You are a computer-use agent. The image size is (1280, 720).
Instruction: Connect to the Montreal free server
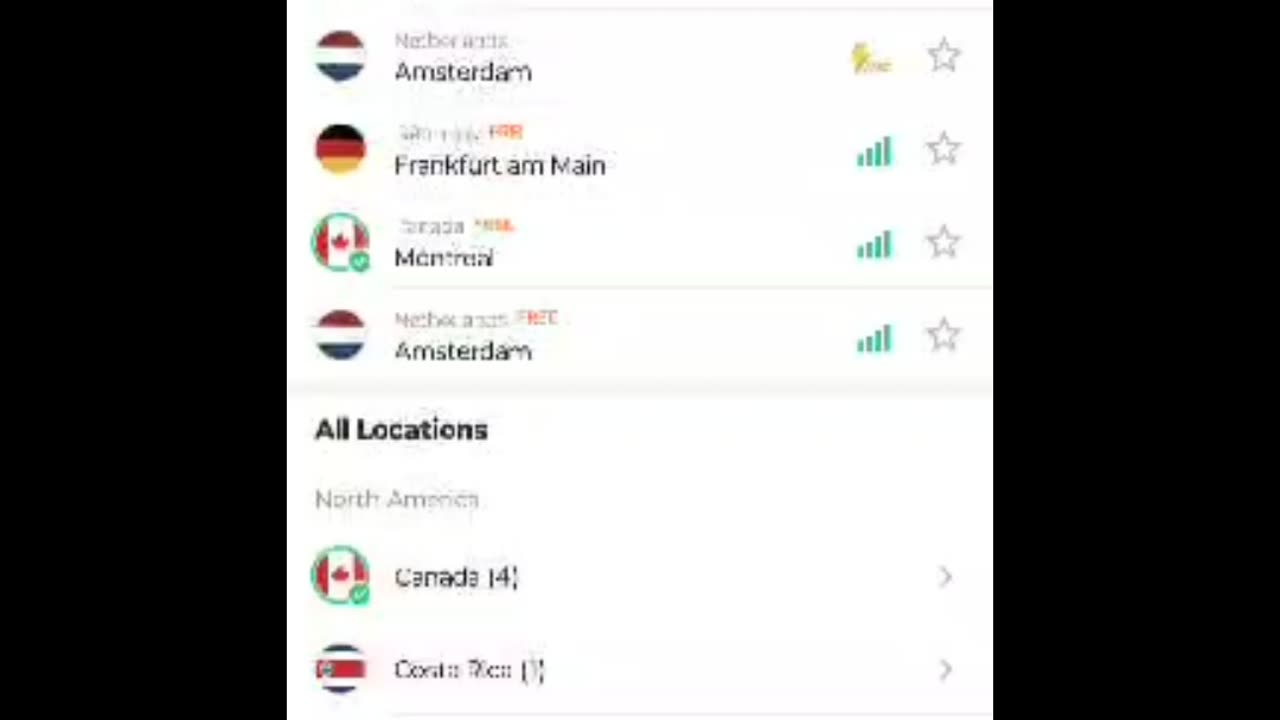tap(444, 257)
